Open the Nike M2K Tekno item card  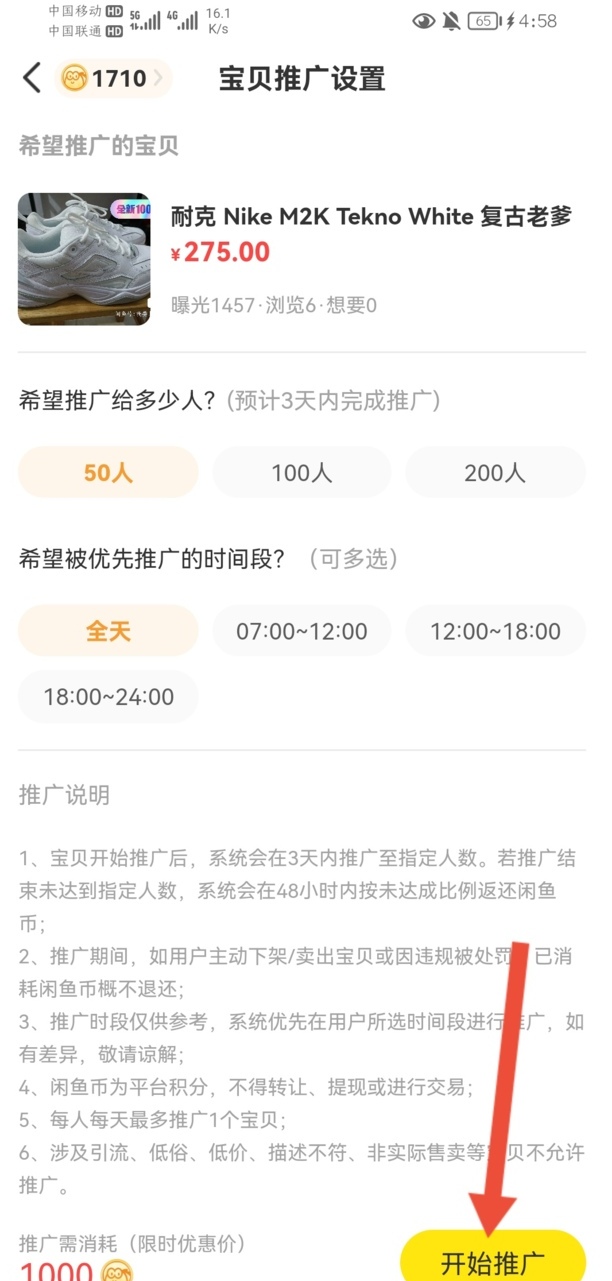pos(300,258)
